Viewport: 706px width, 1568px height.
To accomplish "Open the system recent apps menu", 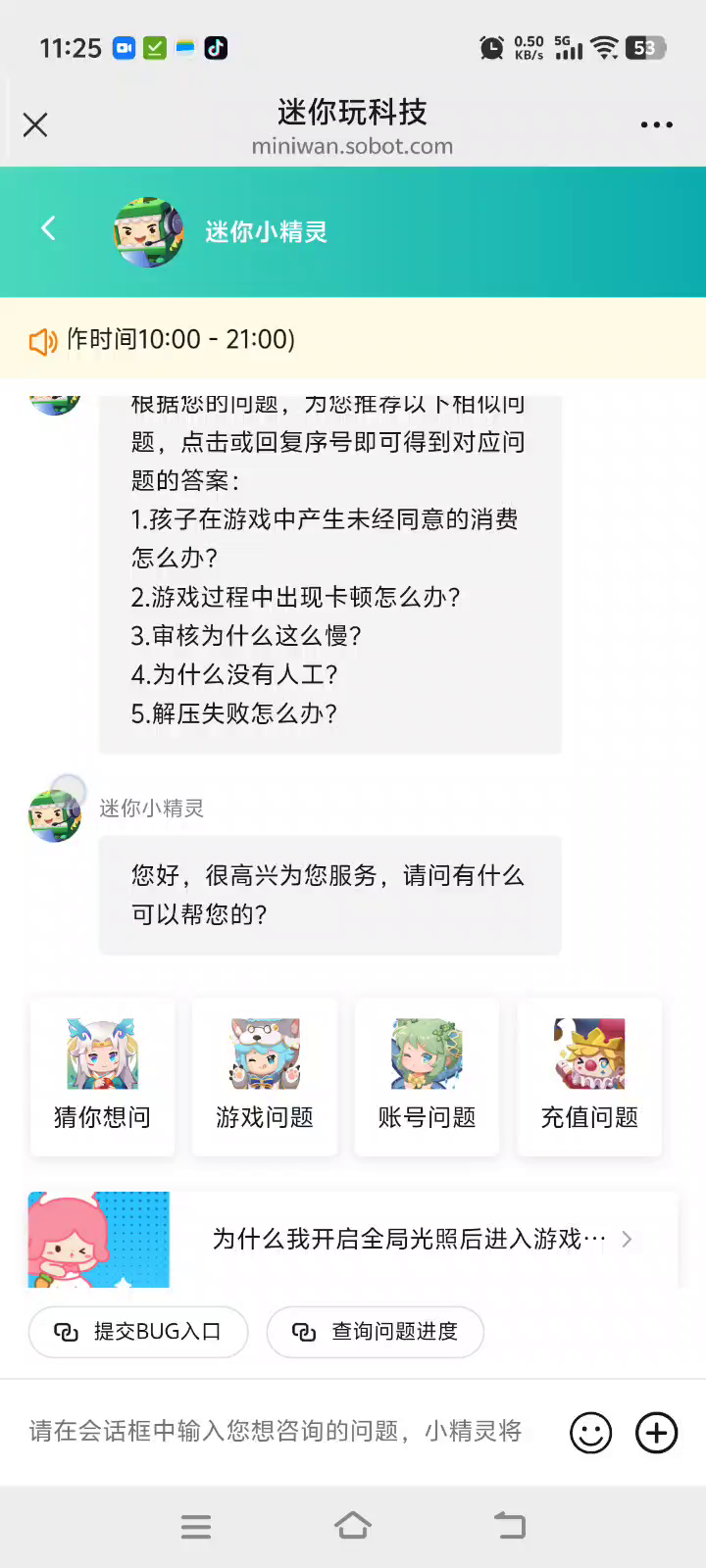I will [x=196, y=1526].
